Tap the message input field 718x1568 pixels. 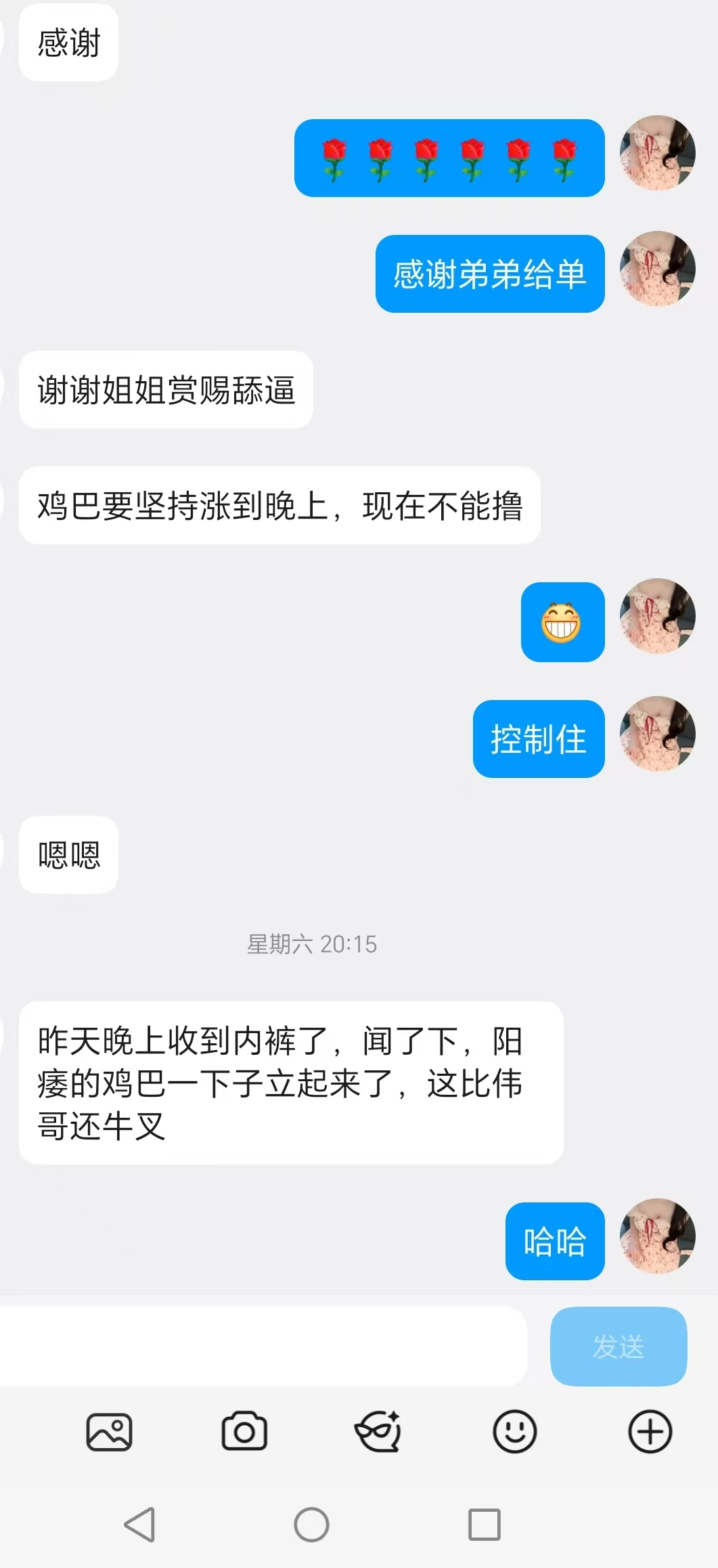(x=264, y=1346)
